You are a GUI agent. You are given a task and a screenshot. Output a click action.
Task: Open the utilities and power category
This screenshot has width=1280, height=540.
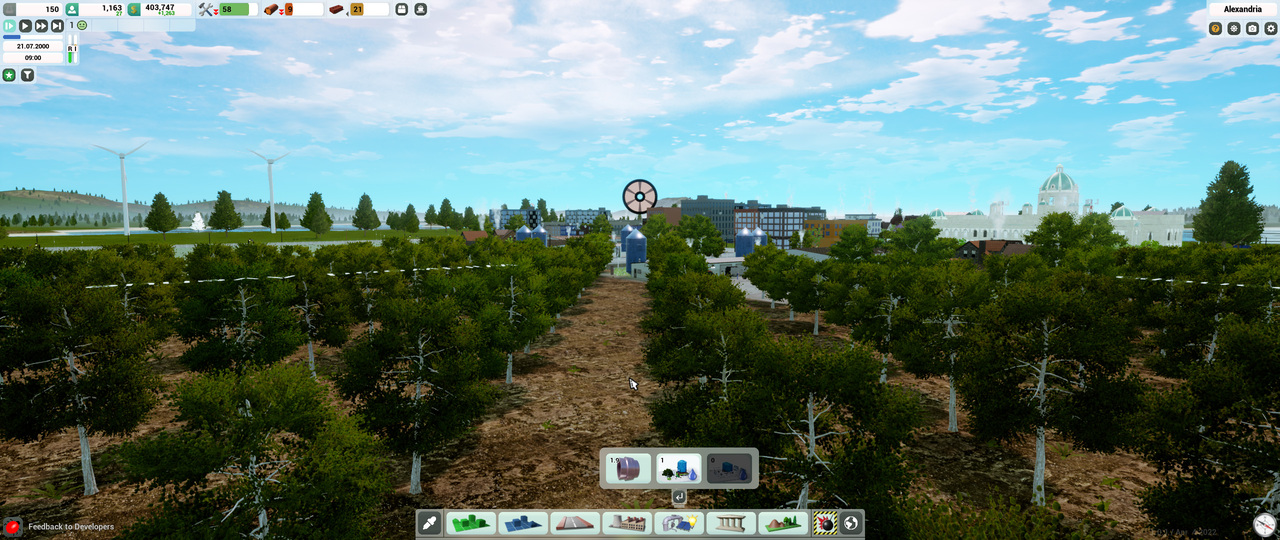click(679, 523)
